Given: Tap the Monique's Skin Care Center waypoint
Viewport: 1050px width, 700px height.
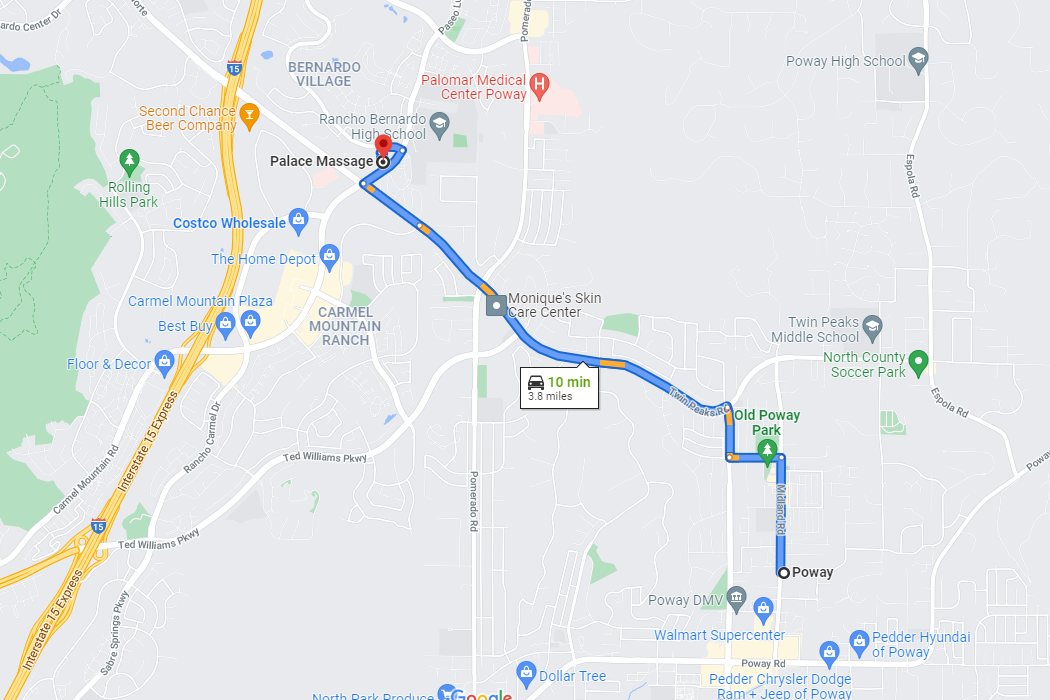Looking at the screenshot, I should pos(495,305).
